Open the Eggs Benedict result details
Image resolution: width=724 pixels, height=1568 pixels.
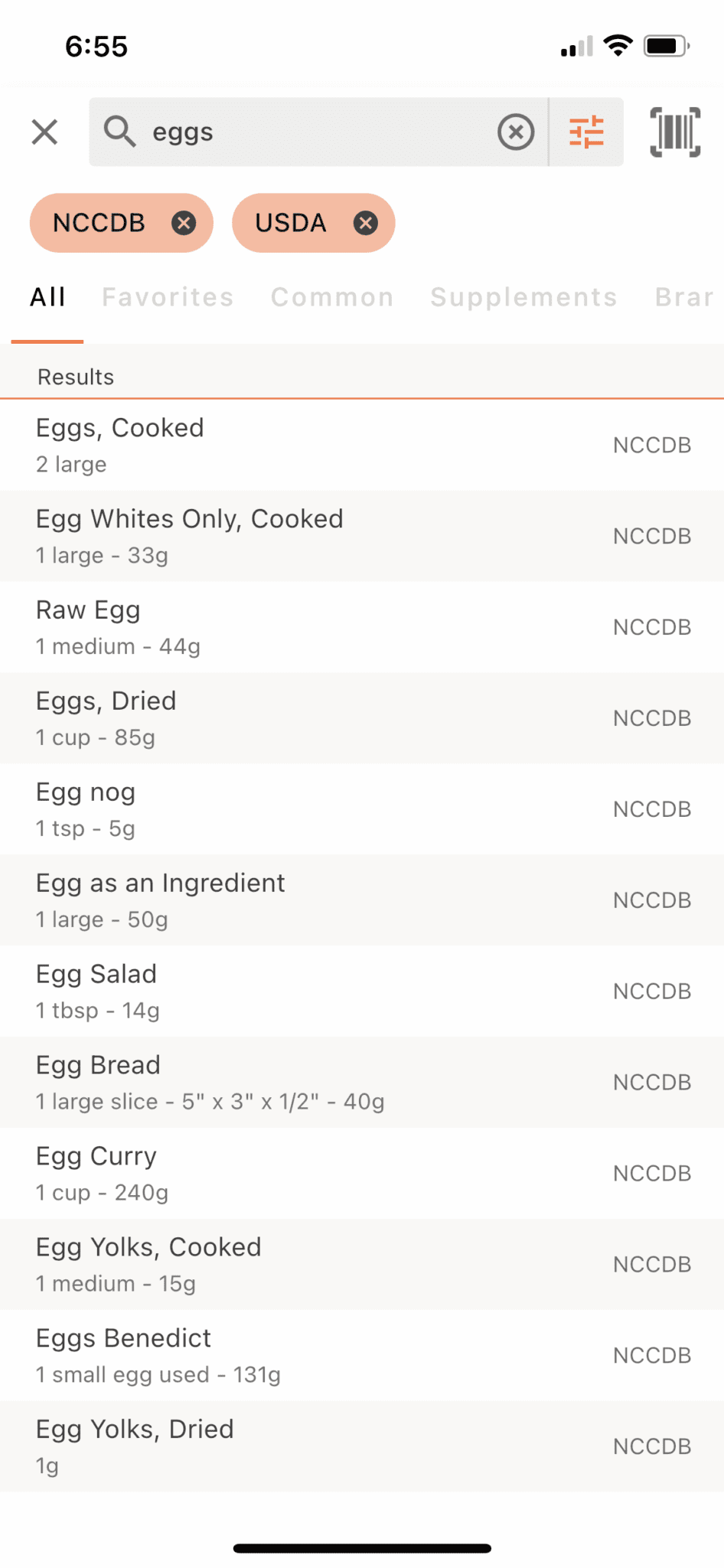[306, 1354]
